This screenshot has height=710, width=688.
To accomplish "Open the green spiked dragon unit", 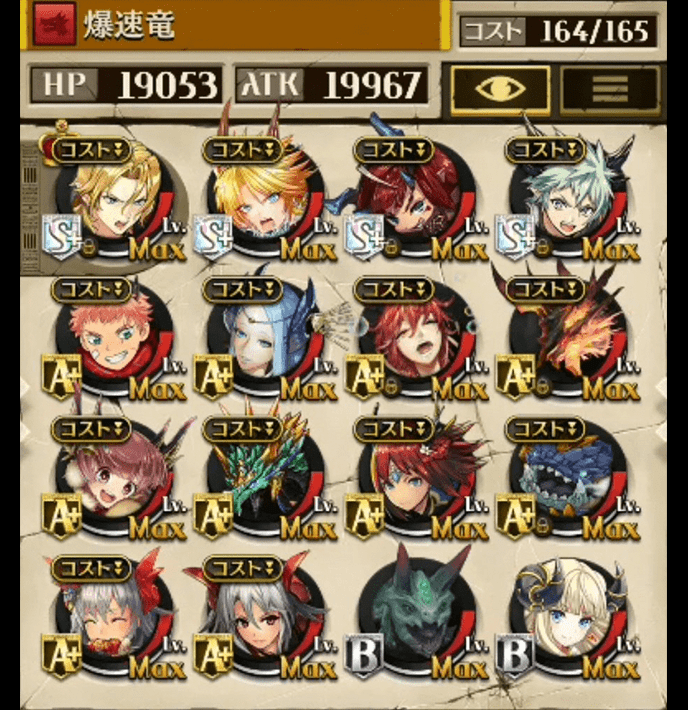I will tap(266, 476).
